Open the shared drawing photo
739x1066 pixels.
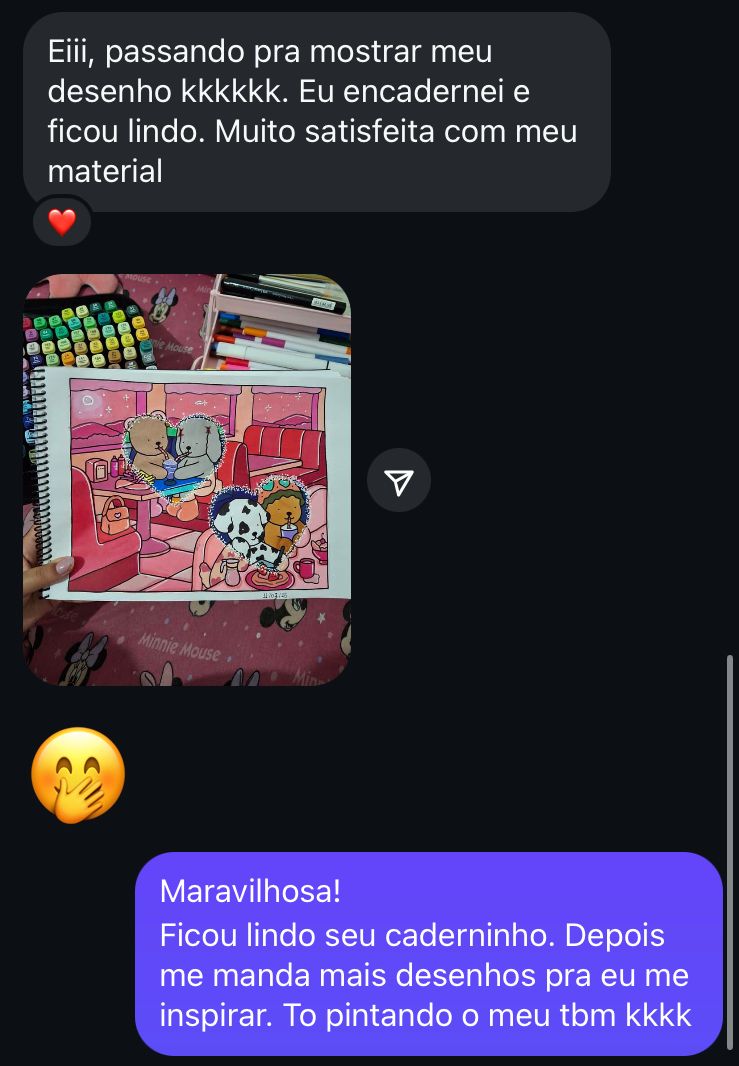click(x=187, y=480)
